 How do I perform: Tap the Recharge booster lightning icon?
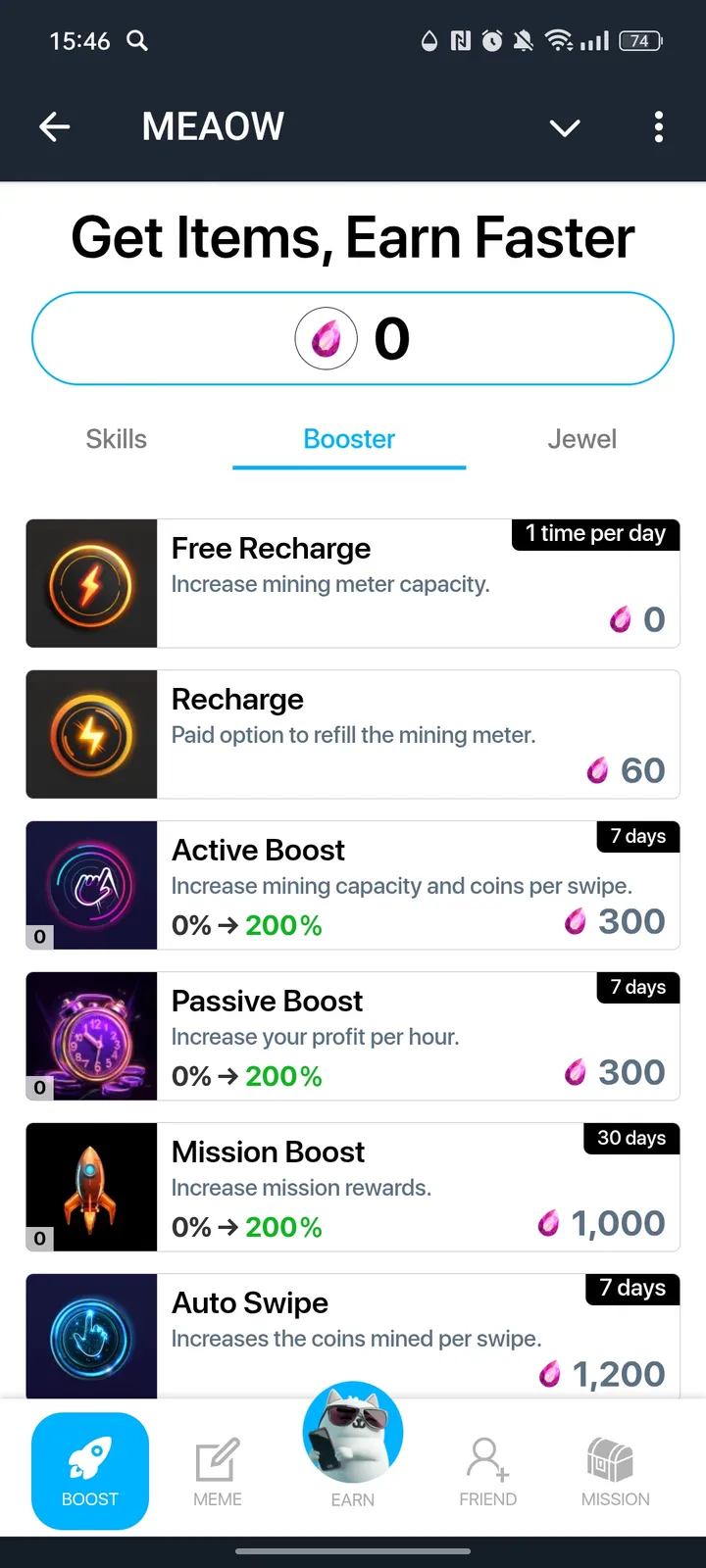tap(91, 734)
